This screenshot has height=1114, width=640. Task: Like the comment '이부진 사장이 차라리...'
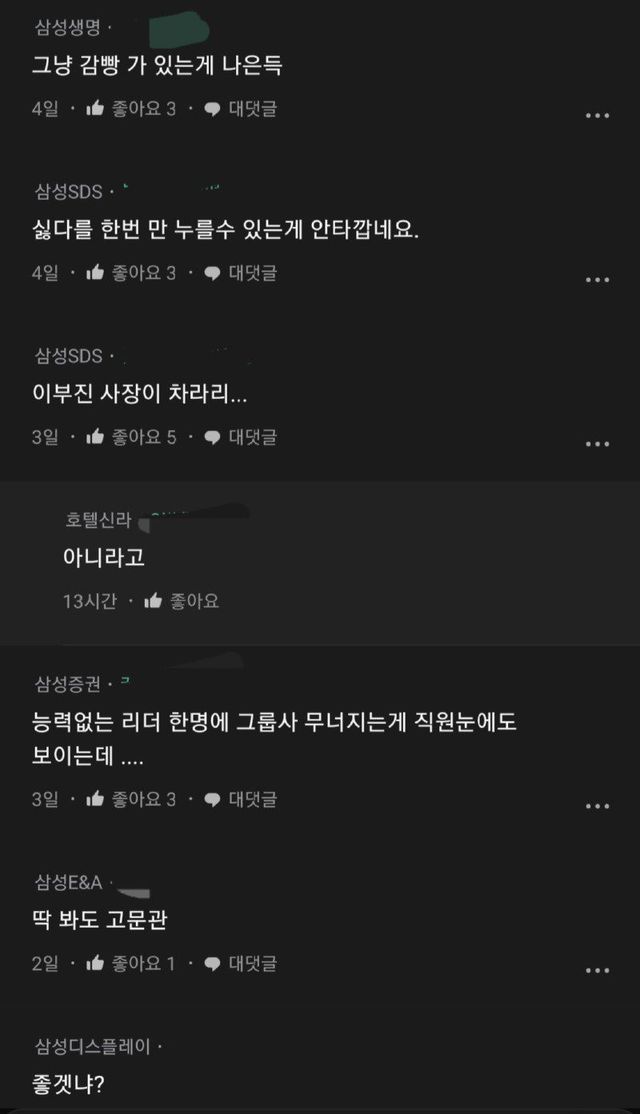click(x=131, y=436)
